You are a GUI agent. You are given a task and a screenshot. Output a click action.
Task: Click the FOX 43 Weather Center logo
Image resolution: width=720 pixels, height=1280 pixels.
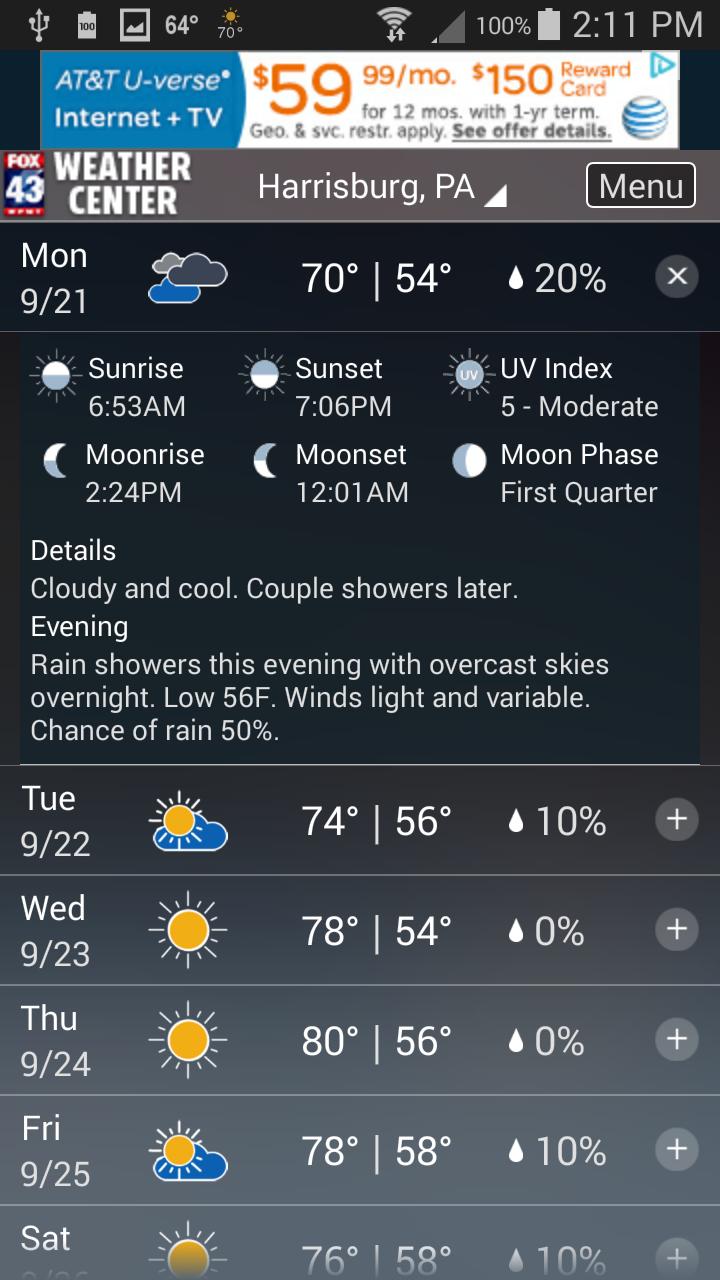coord(96,185)
